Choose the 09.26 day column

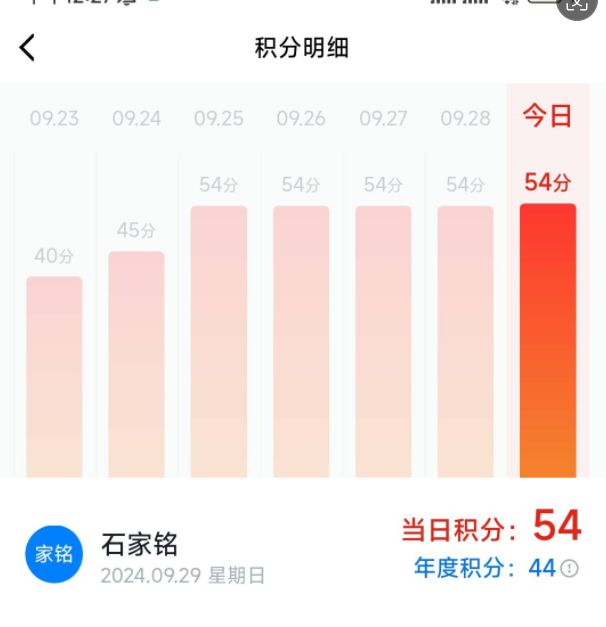point(301,340)
